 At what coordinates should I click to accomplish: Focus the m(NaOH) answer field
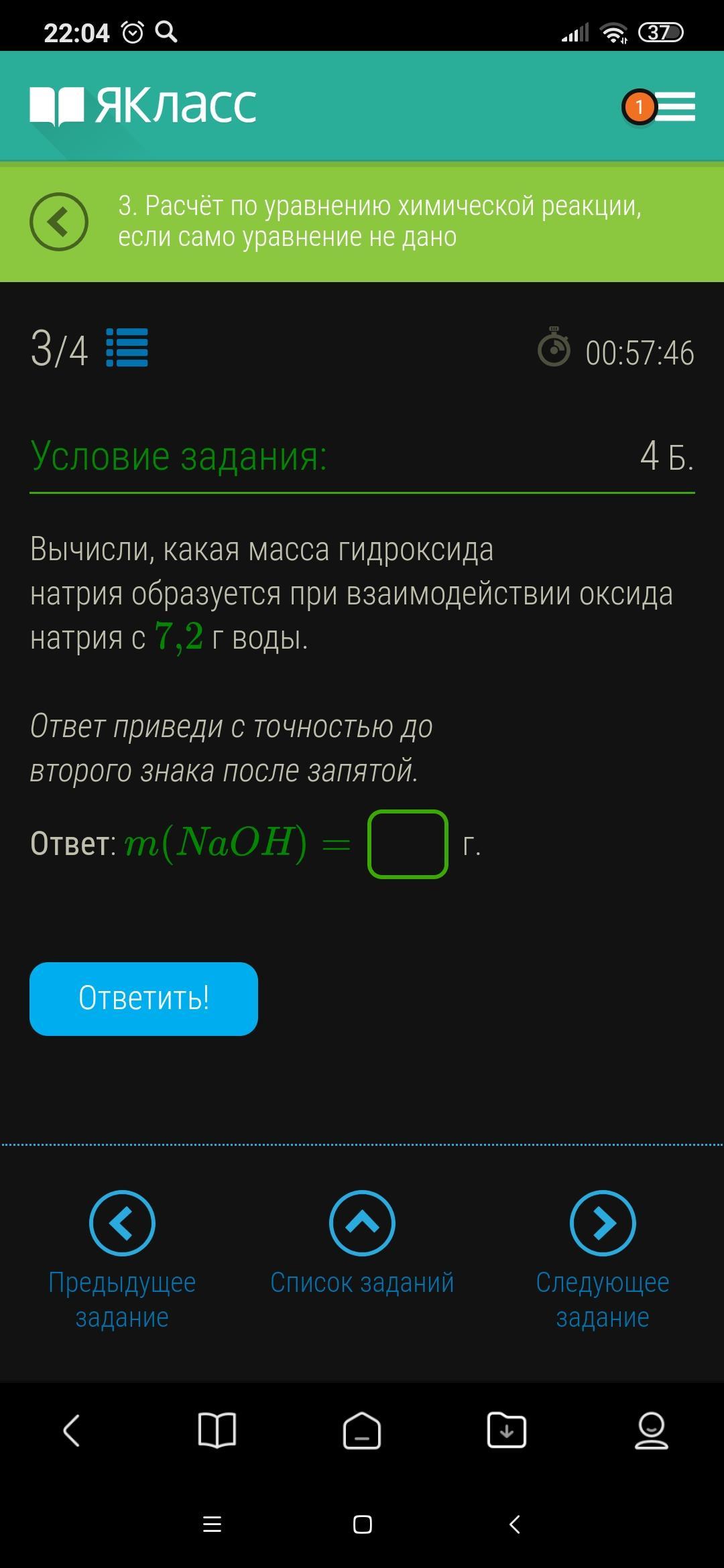tap(408, 844)
